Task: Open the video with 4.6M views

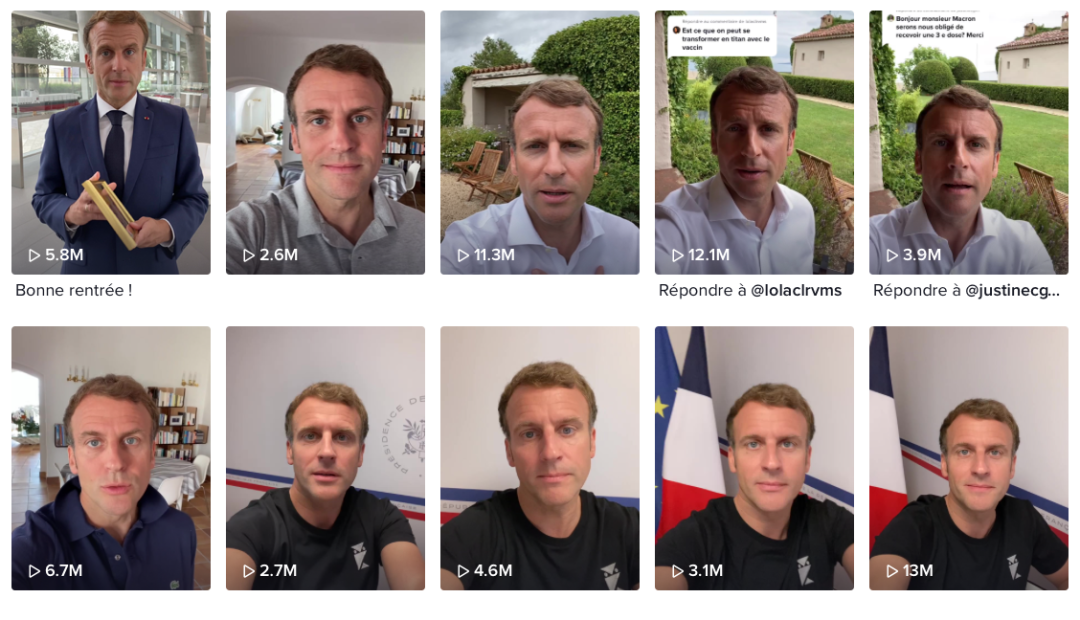Action: click(540, 458)
